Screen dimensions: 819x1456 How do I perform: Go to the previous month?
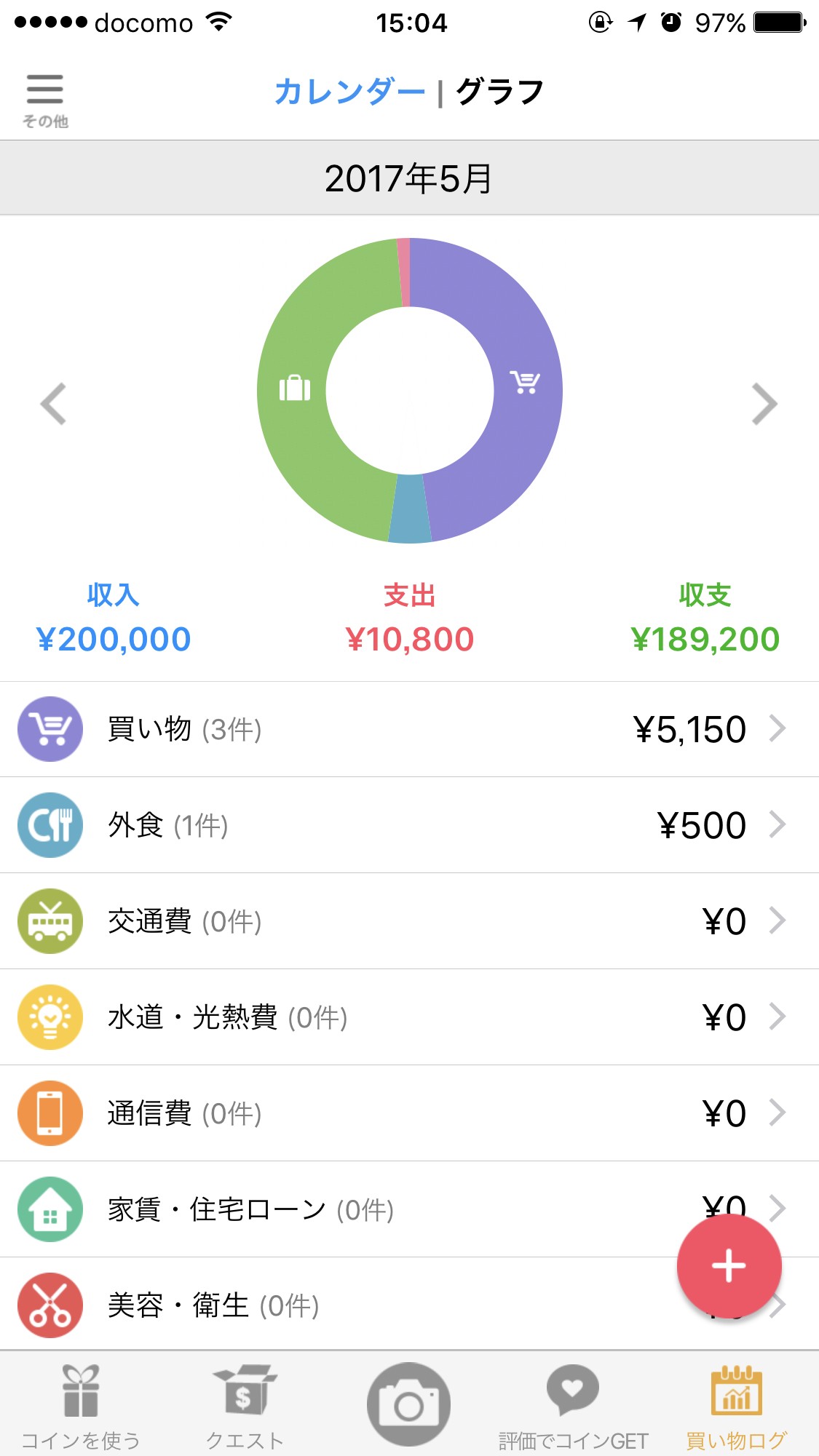click(54, 403)
